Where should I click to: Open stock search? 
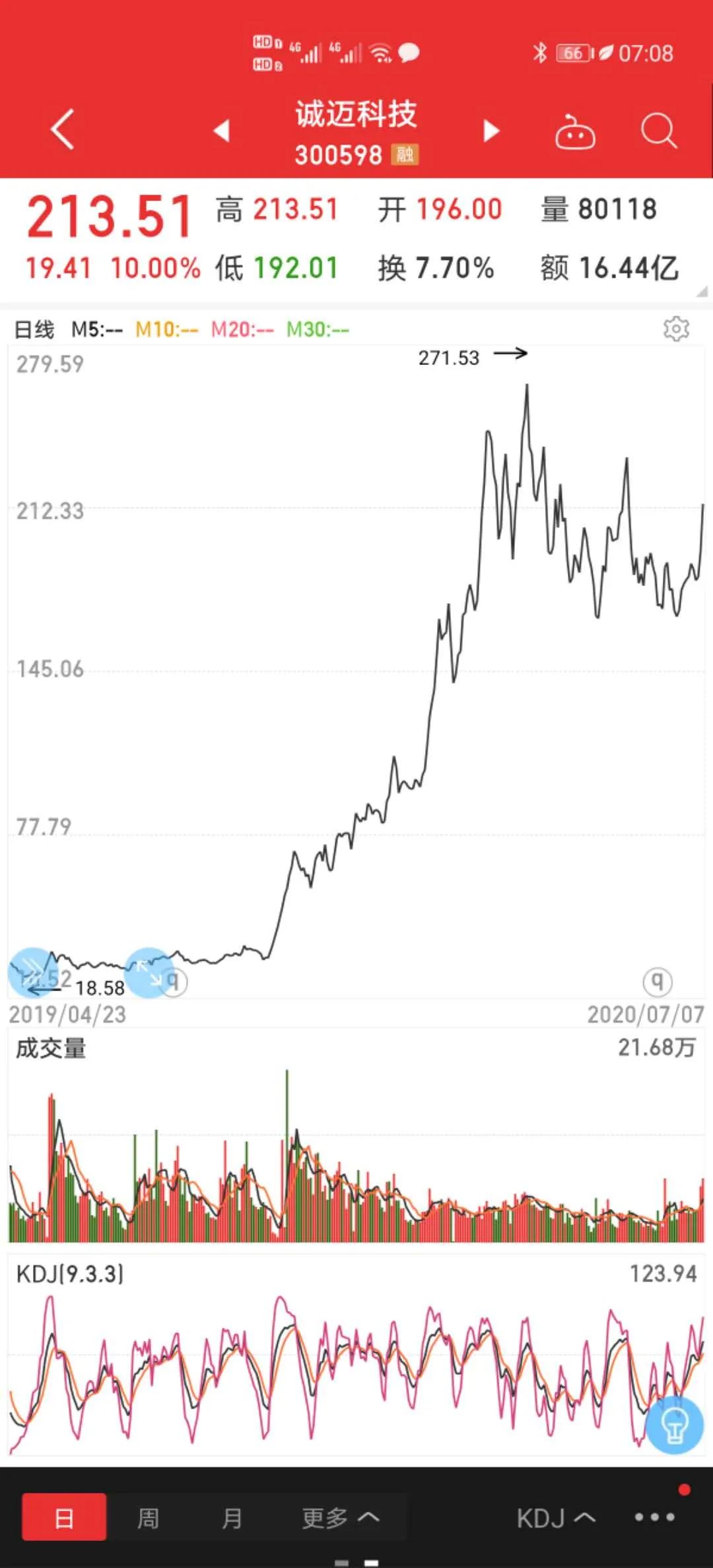pos(659,131)
